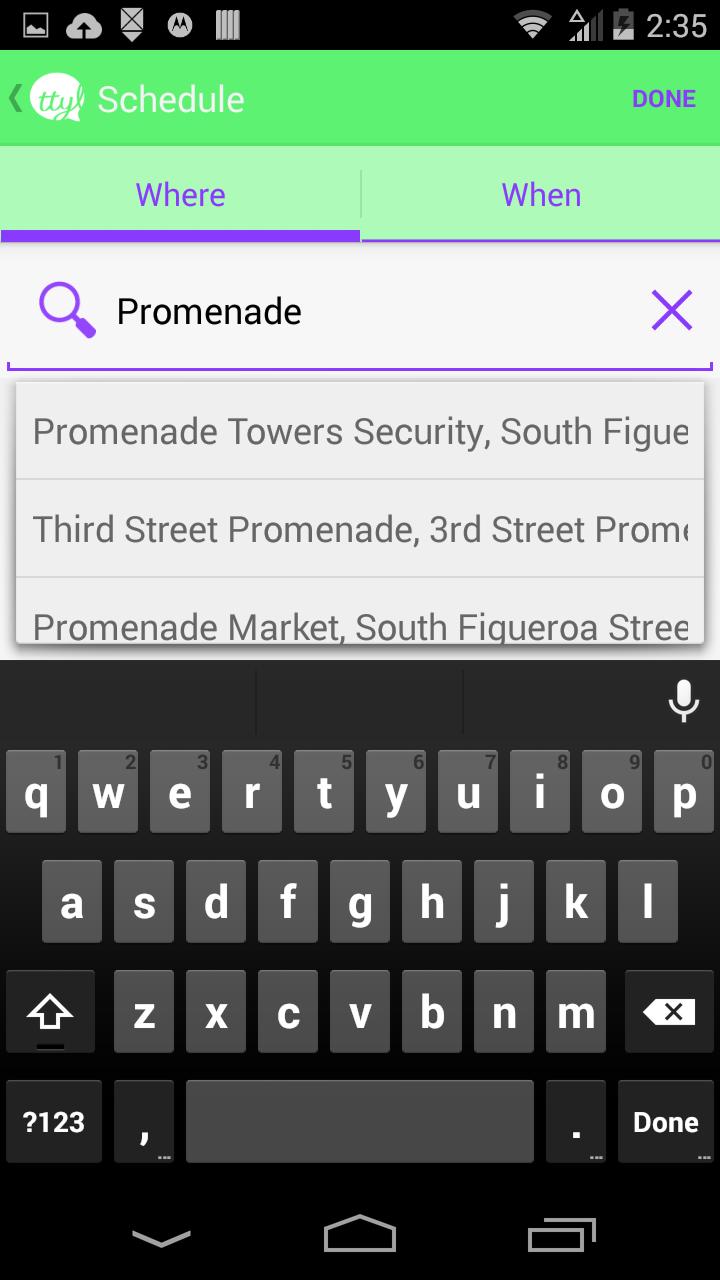Switch keyboard to ?123 symbols
720x1280 pixels.
(x=54, y=1122)
